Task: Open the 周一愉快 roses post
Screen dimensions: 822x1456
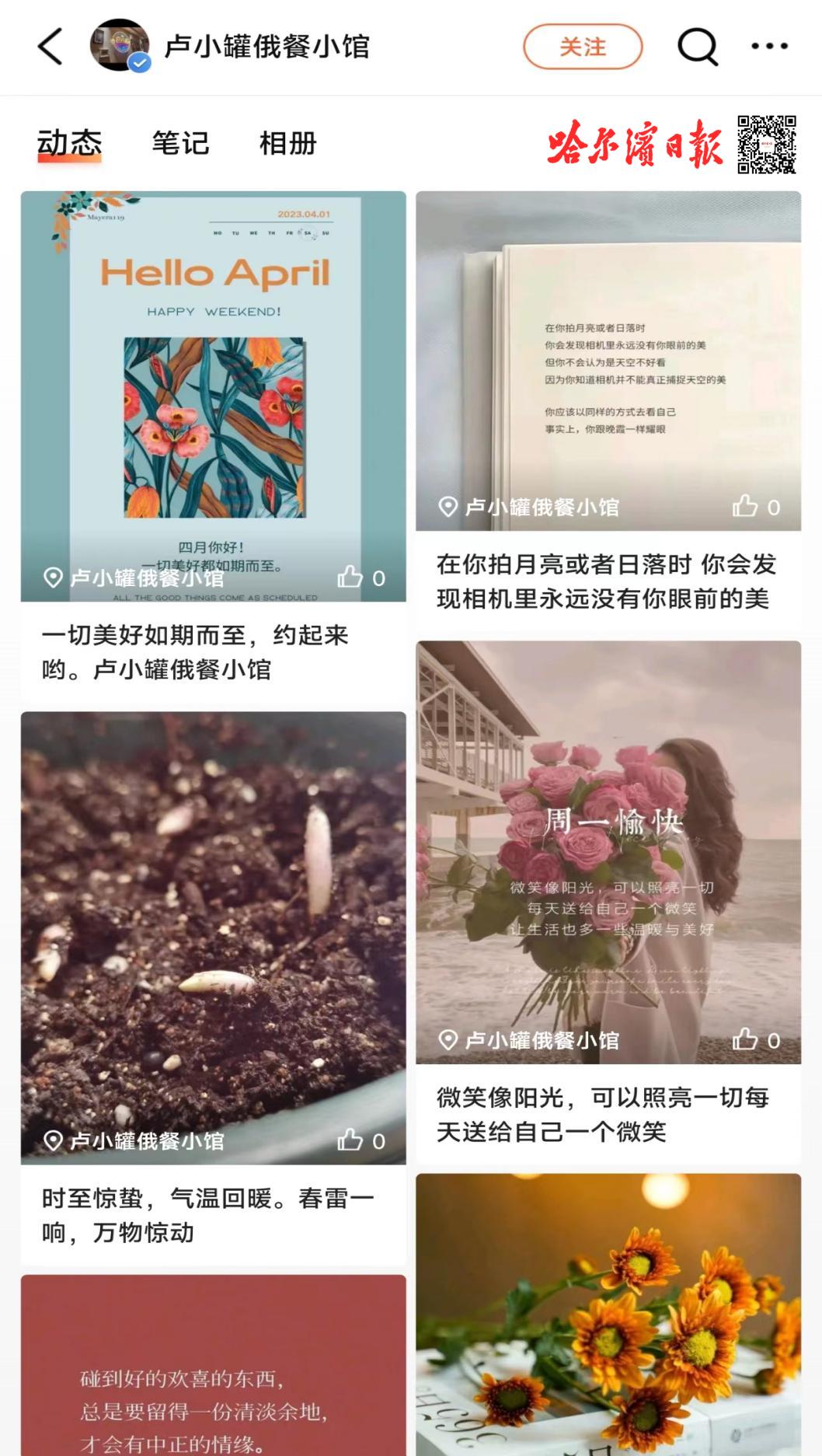Action: point(608,840)
